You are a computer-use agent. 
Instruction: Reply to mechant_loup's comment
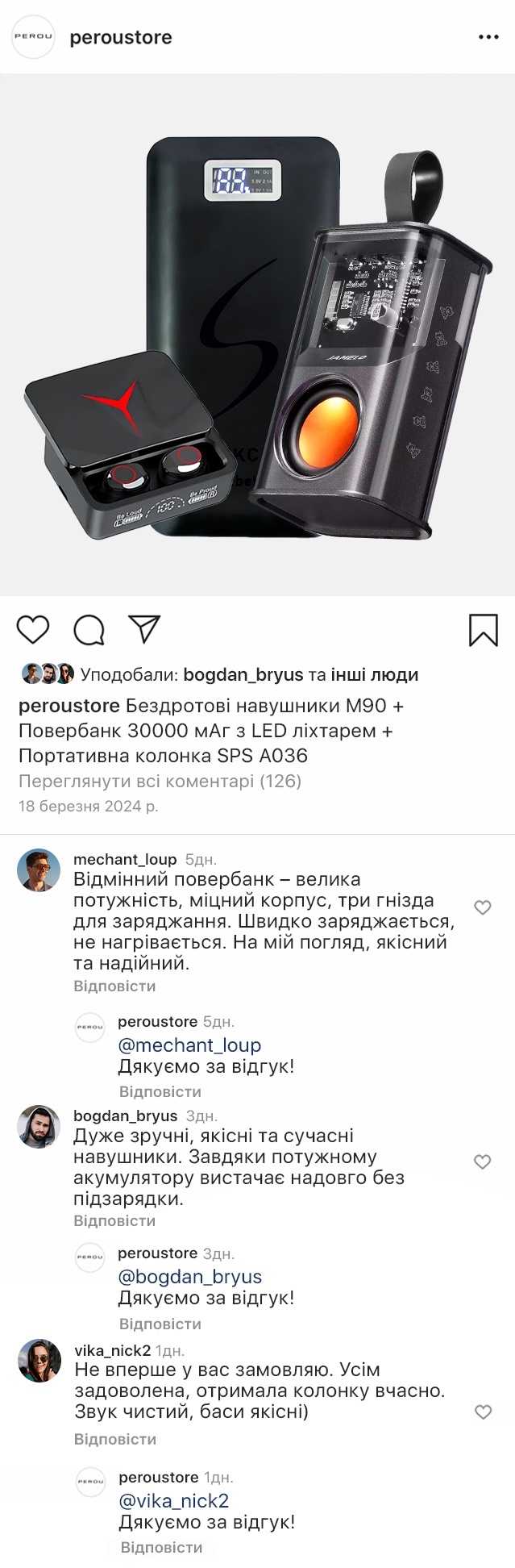pos(114,986)
